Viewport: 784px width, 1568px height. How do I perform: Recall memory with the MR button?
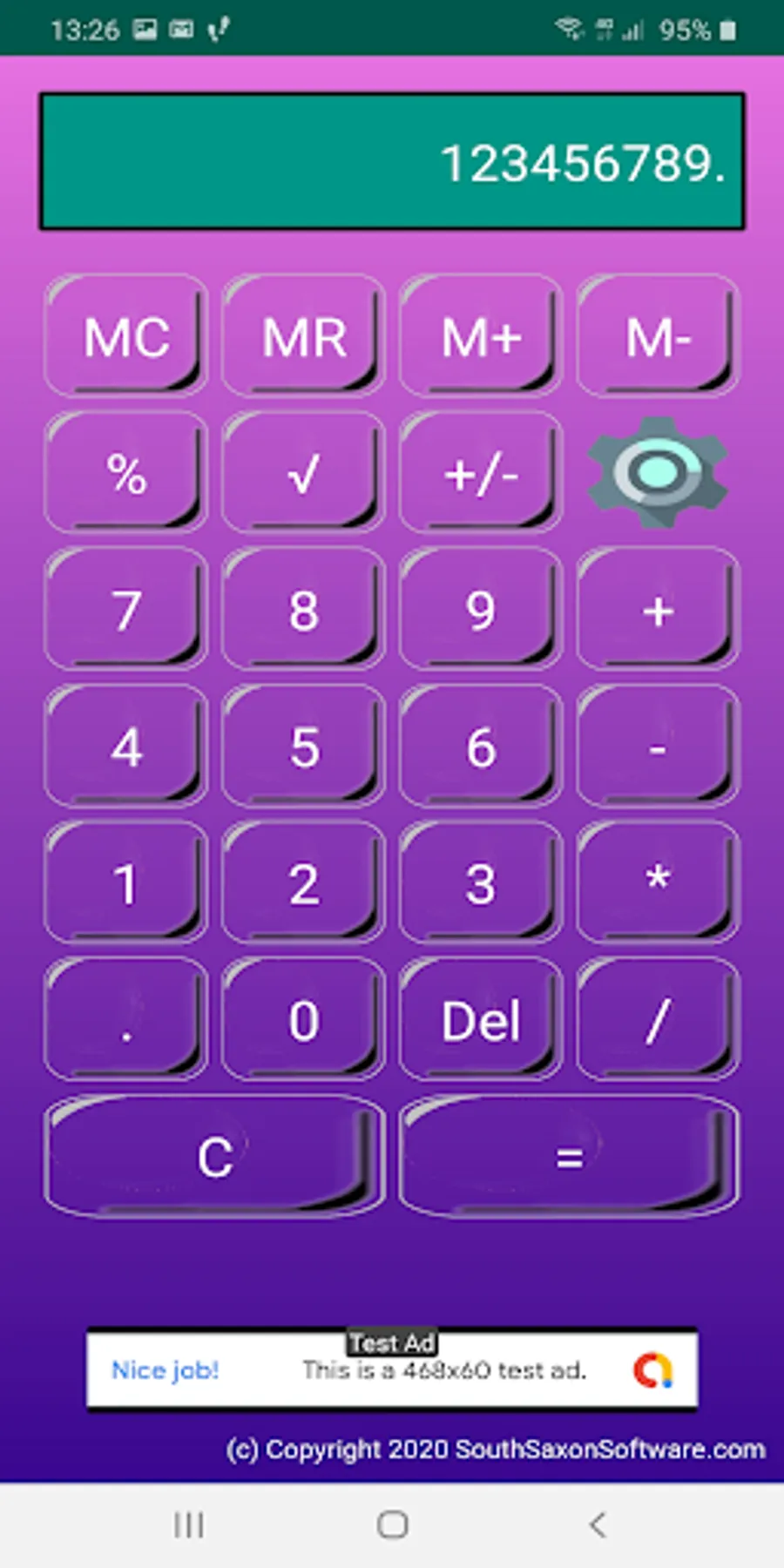[x=304, y=335]
